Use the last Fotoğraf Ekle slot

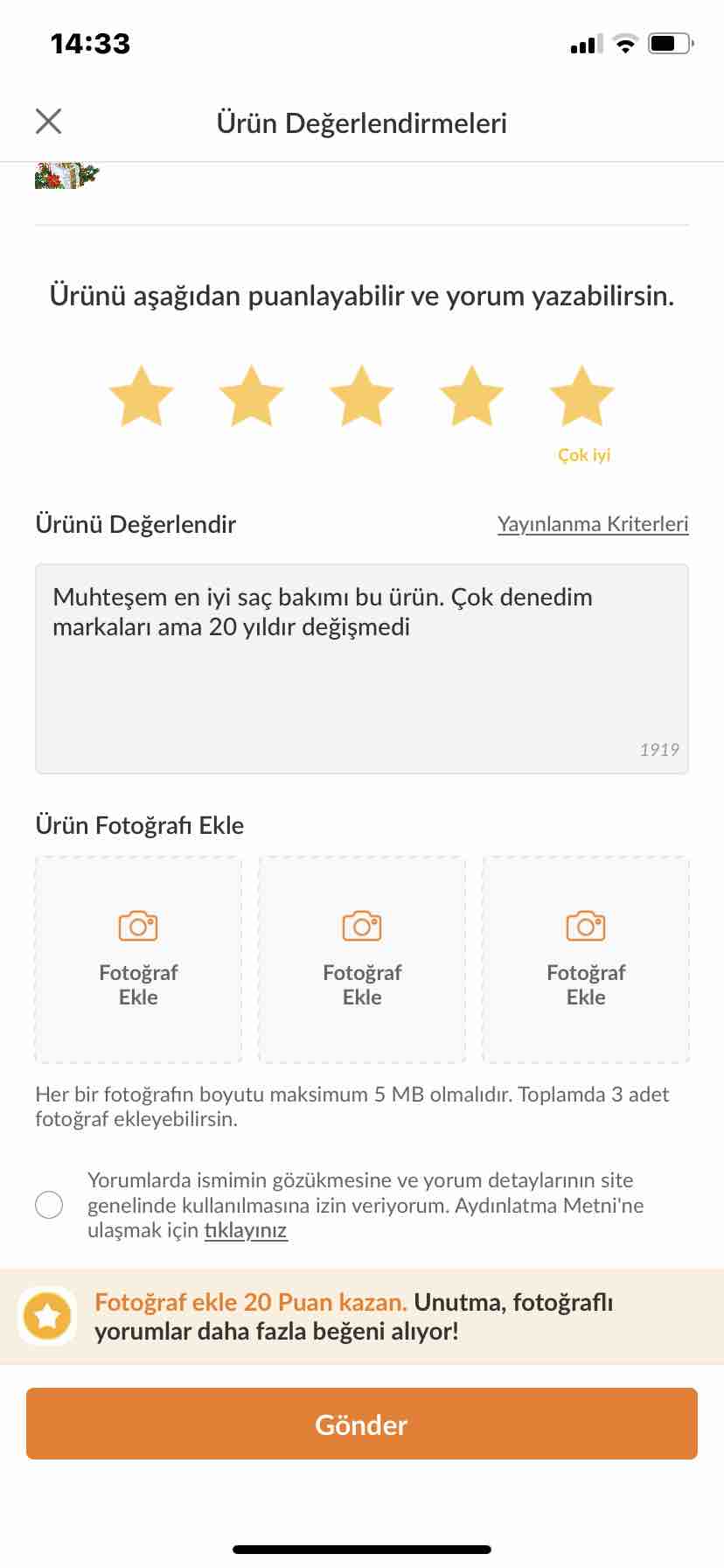(586, 959)
